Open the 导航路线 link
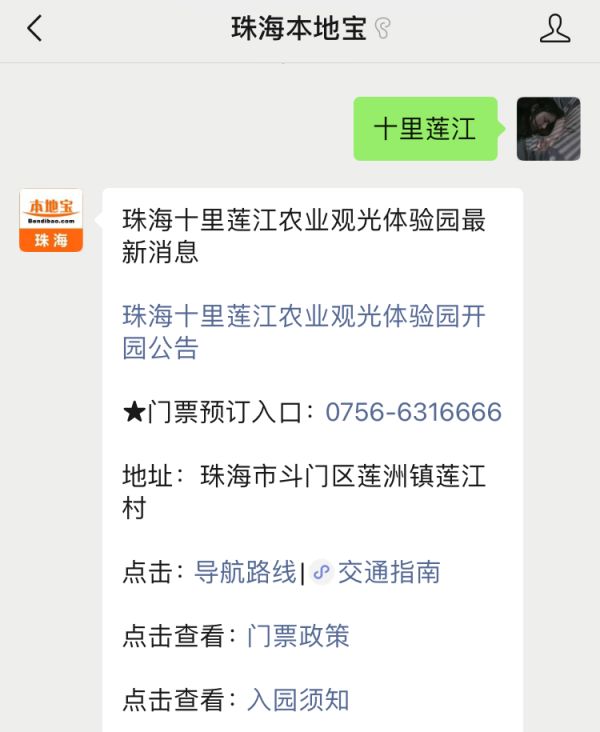 point(245,572)
